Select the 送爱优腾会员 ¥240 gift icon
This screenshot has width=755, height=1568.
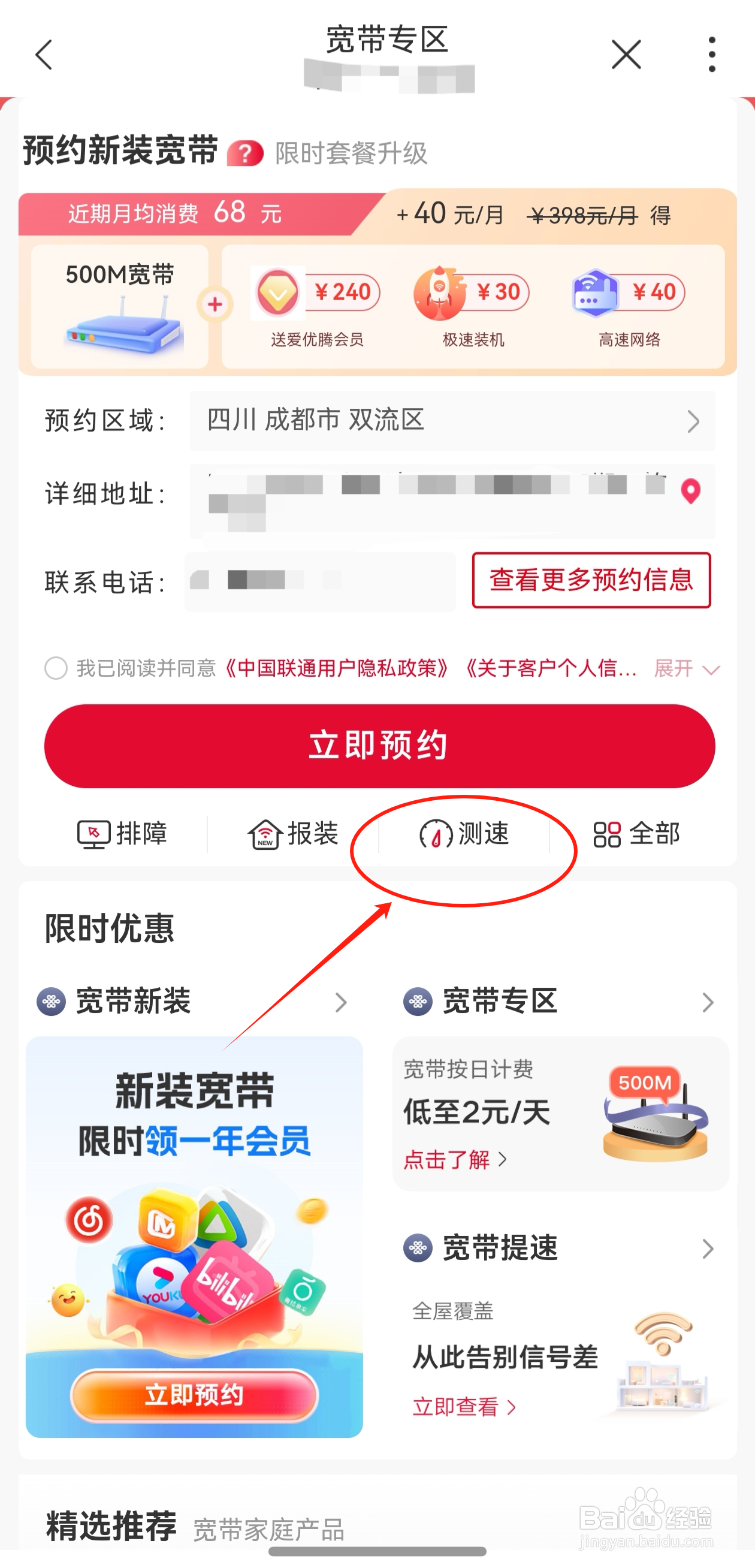[x=277, y=293]
